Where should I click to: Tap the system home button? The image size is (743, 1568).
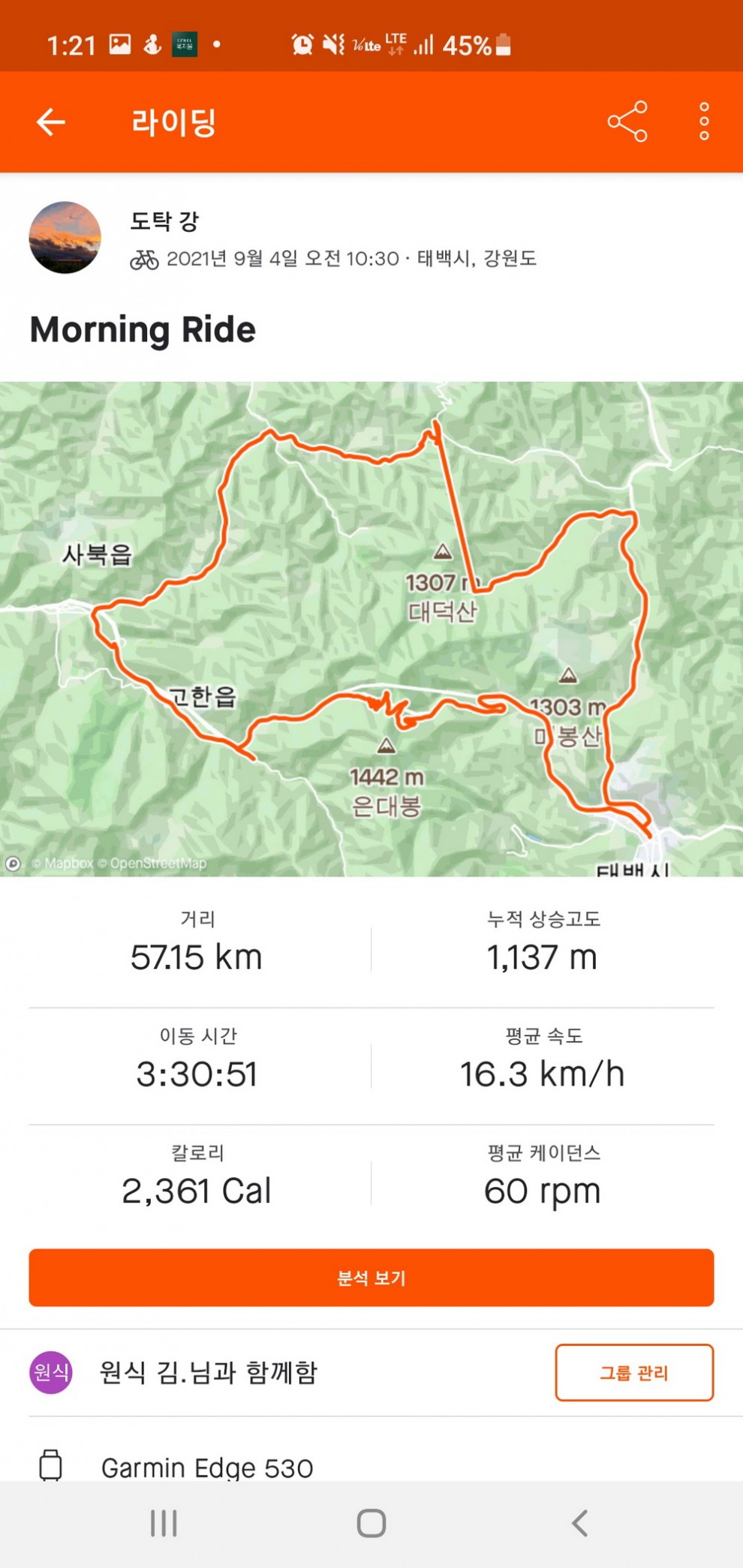point(371,1523)
